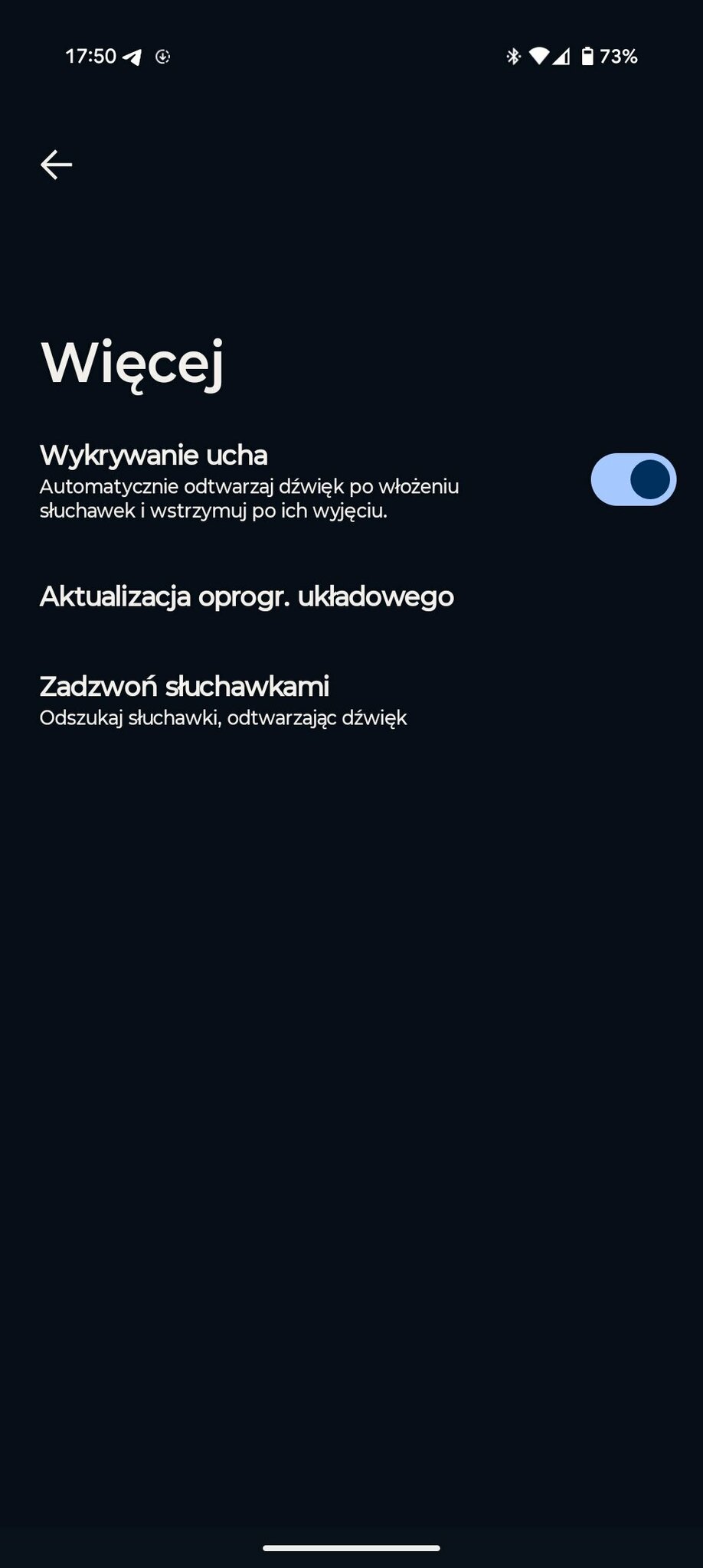Go back using the arrow icon

[x=56, y=165]
